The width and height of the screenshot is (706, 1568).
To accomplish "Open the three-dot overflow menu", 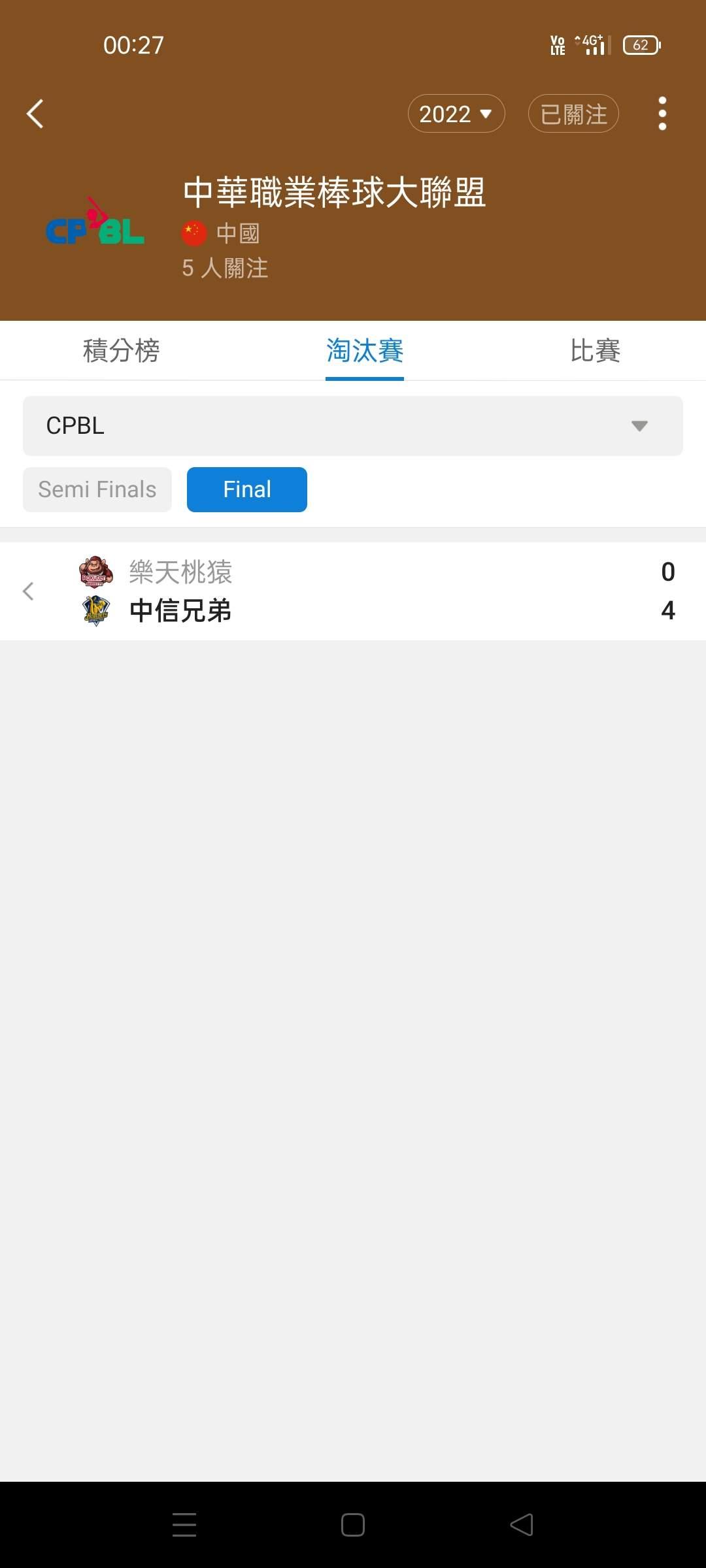I will pos(662,114).
